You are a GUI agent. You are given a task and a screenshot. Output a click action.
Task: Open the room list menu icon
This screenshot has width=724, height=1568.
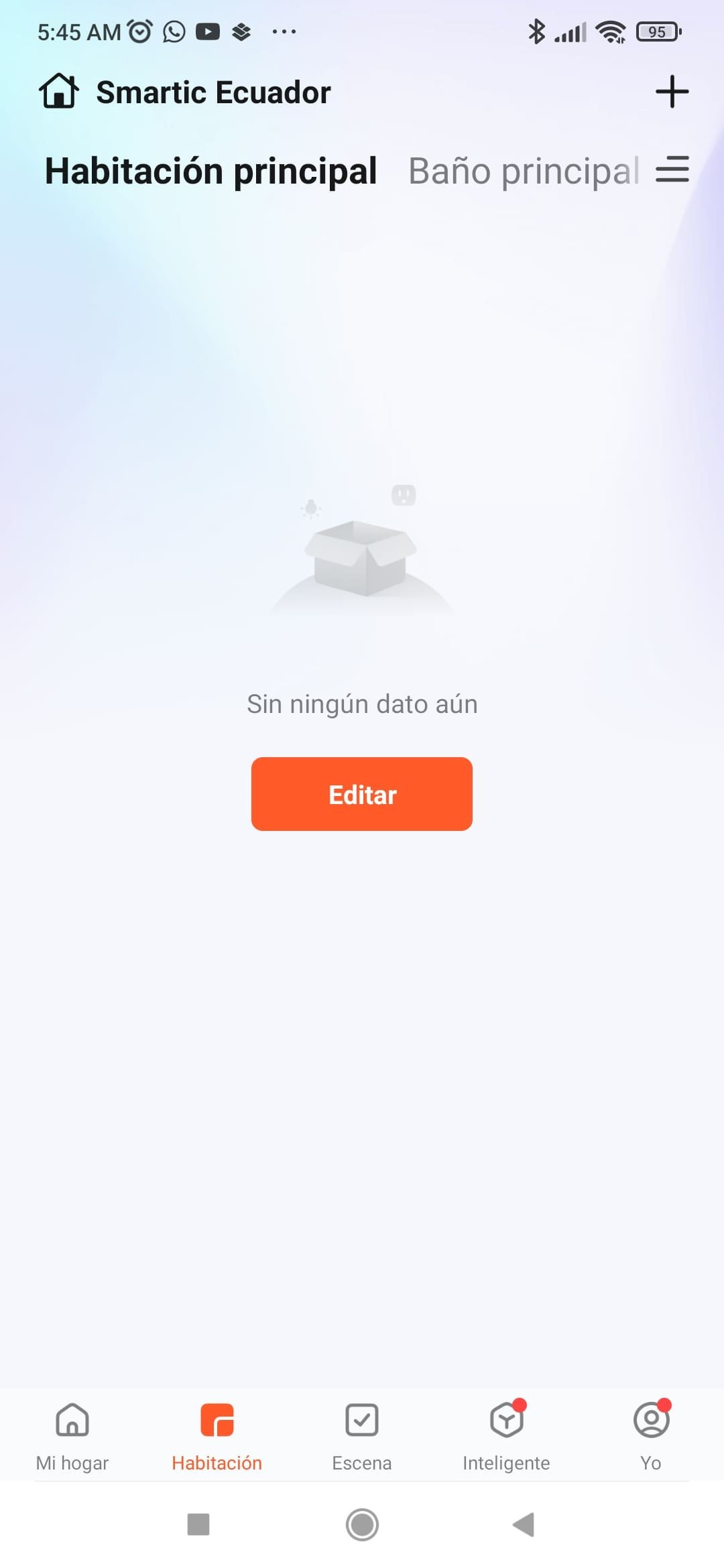coord(672,169)
